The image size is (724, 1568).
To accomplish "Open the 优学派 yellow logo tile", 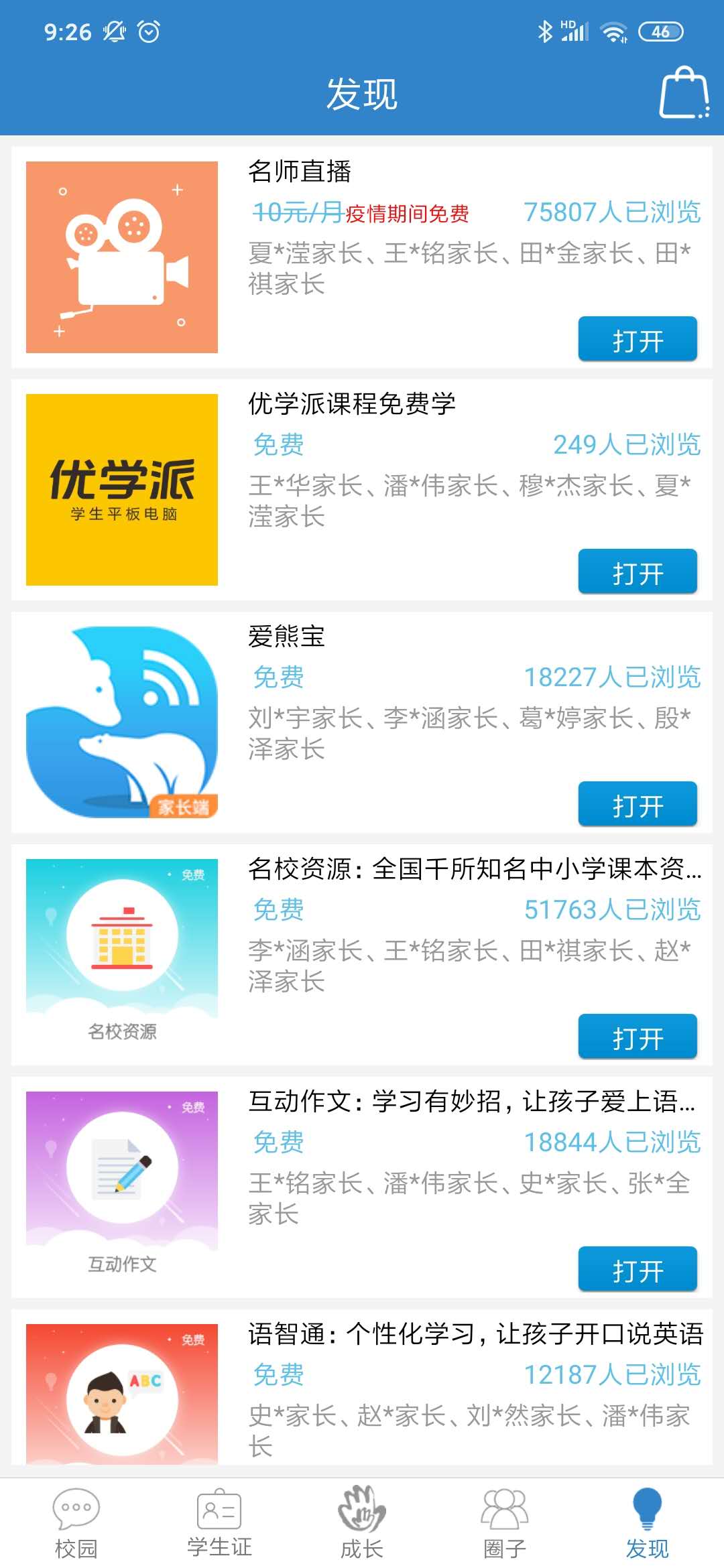I will pyautogui.click(x=121, y=488).
